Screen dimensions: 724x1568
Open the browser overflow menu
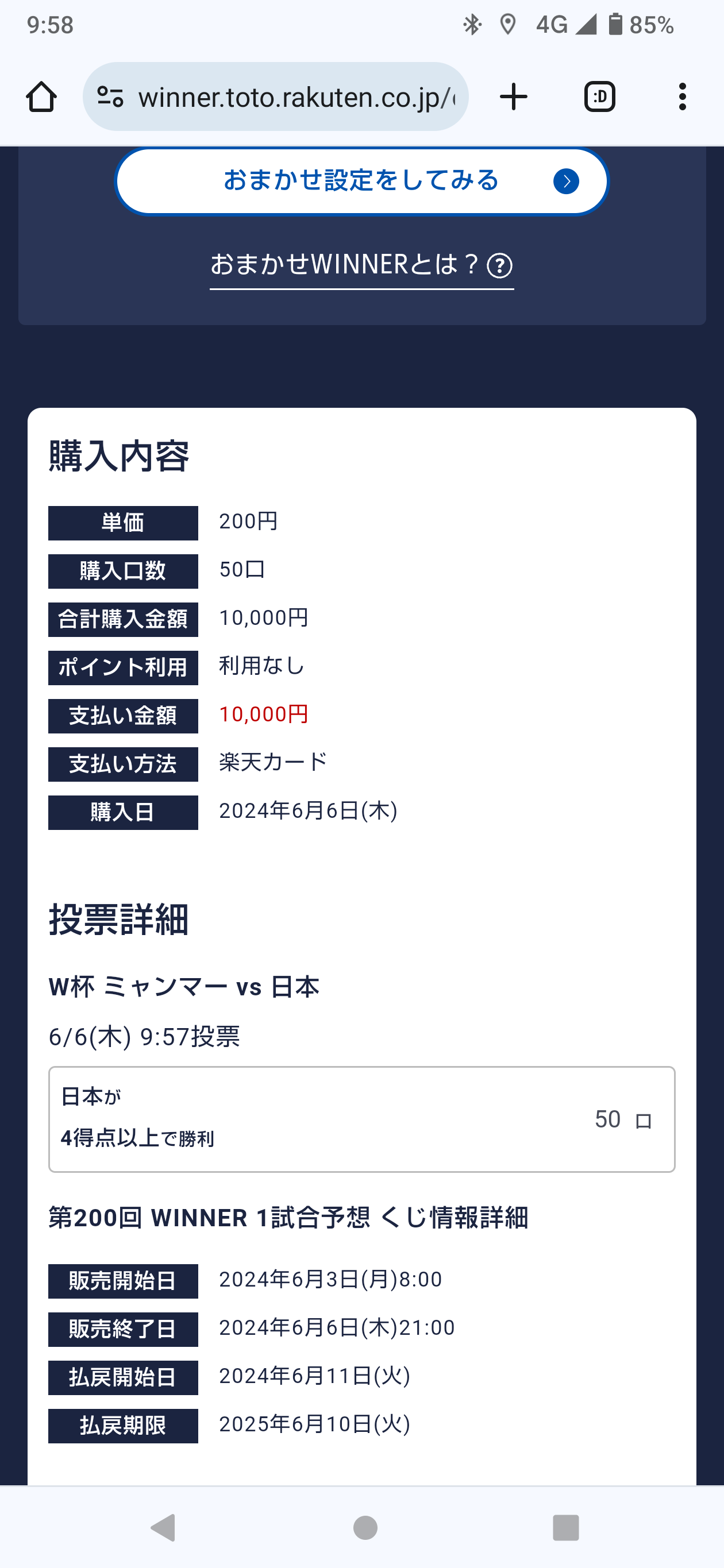tap(682, 97)
